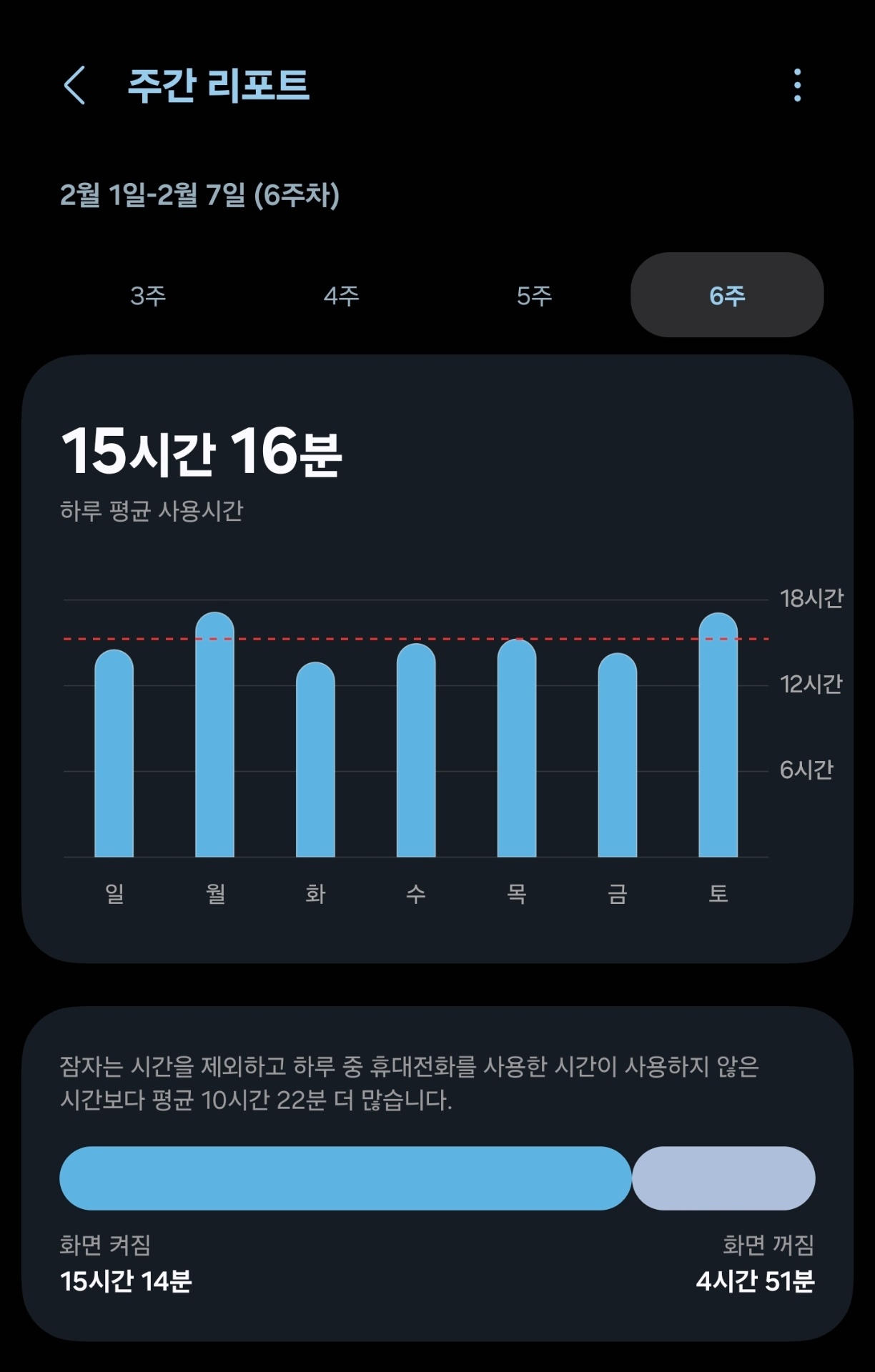875x1372 pixels.
Task: Go back from the 주간 리포트 screen
Action: coord(74,86)
